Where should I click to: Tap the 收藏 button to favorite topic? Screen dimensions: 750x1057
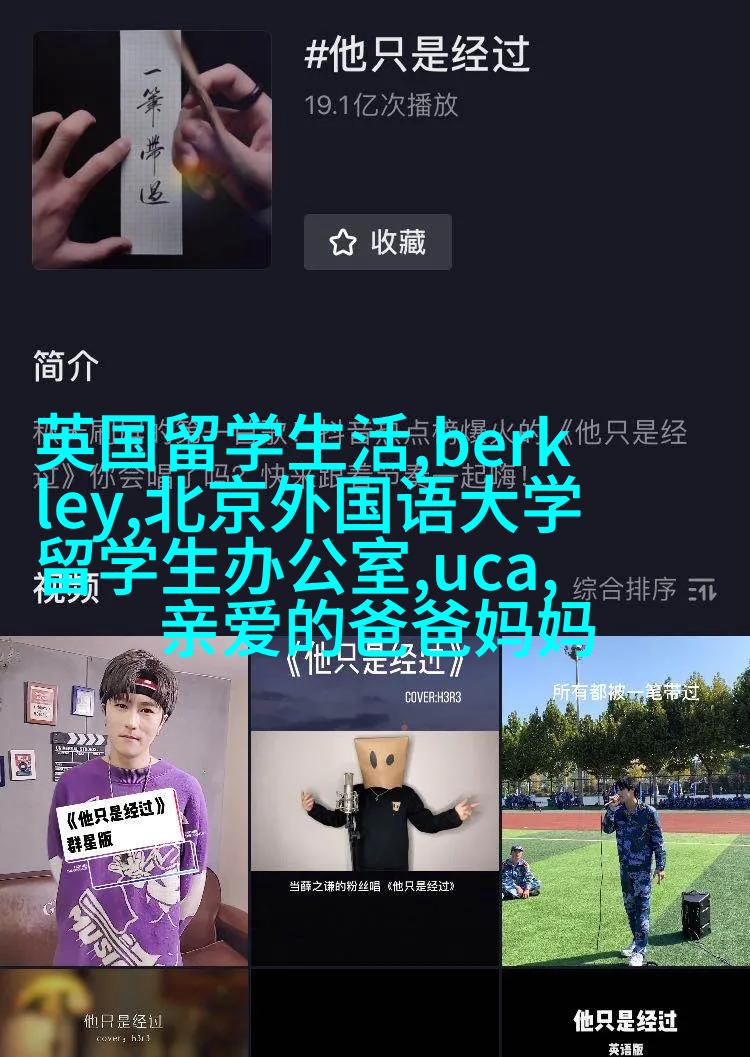coord(378,242)
